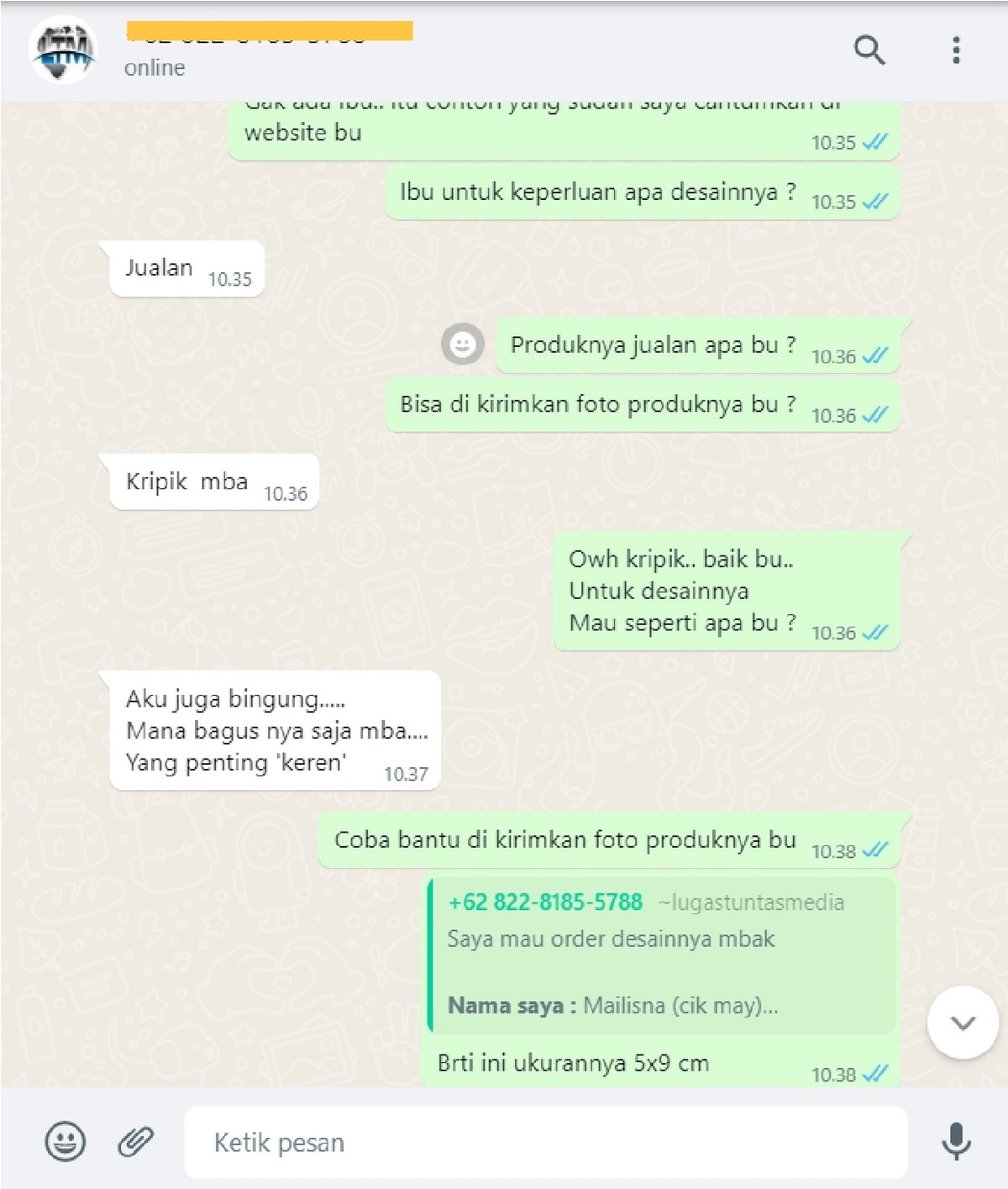
Task: Search within this chat
Action: 869,50
